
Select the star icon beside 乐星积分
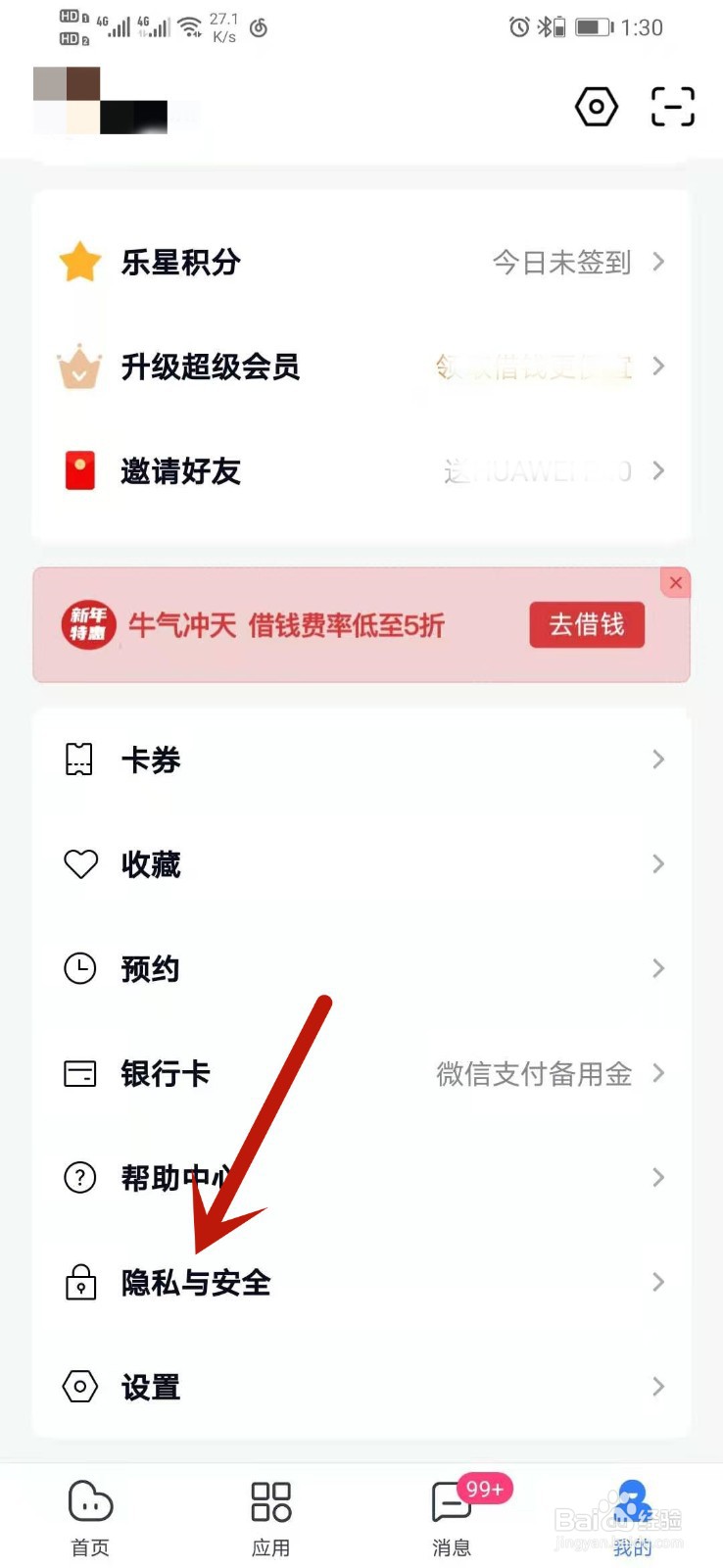(x=78, y=262)
